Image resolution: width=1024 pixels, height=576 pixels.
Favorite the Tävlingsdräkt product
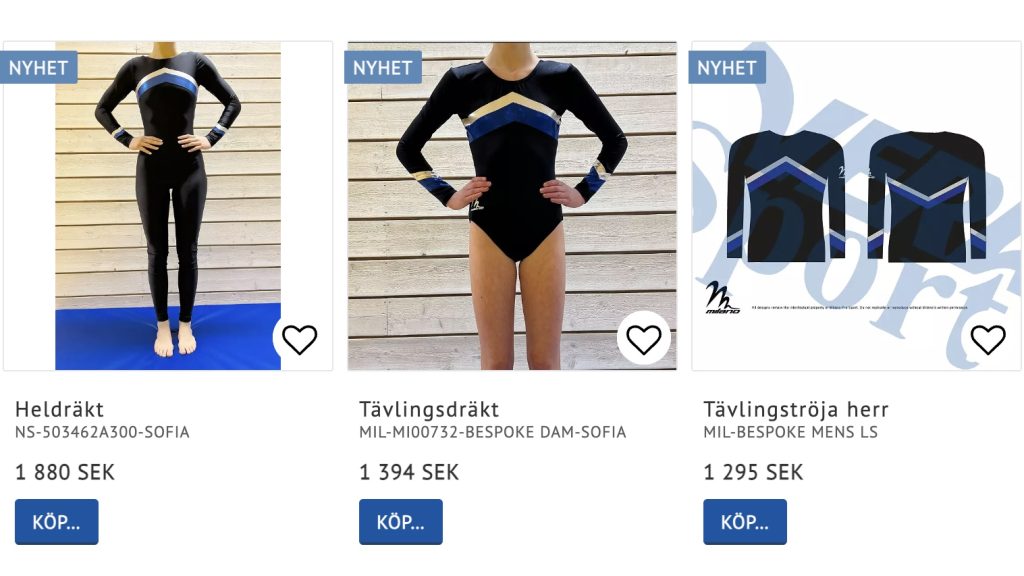pyautogui.click(x=643, y=340)
